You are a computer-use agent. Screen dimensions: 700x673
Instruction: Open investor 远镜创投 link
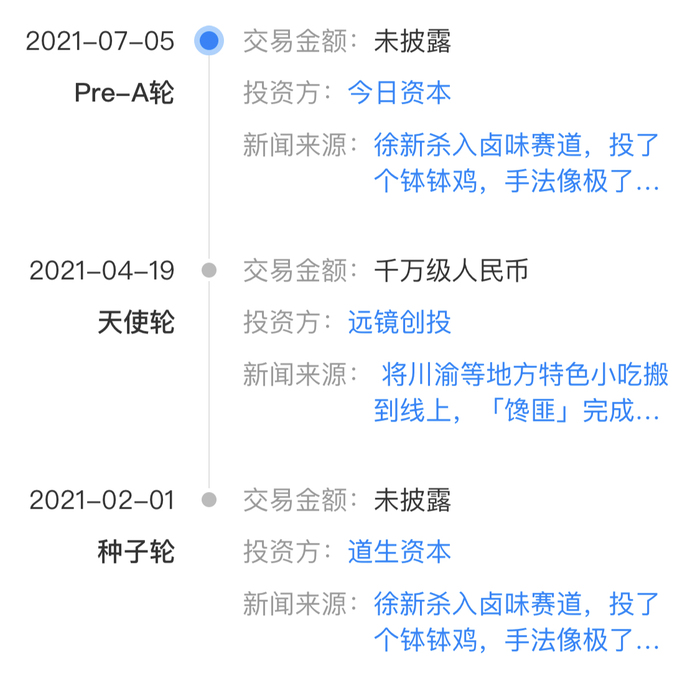399,322
